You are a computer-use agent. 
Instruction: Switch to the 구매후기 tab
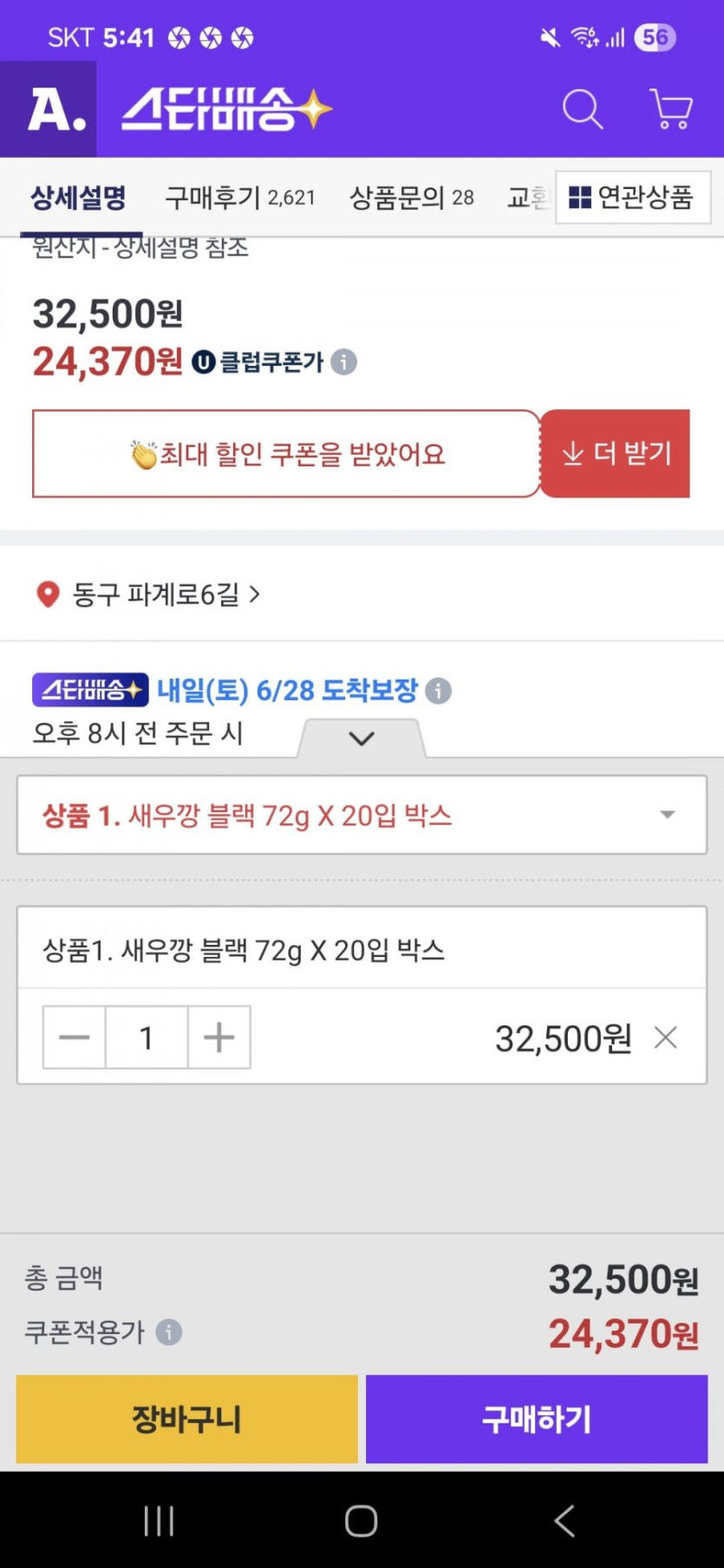pos(240,198)
